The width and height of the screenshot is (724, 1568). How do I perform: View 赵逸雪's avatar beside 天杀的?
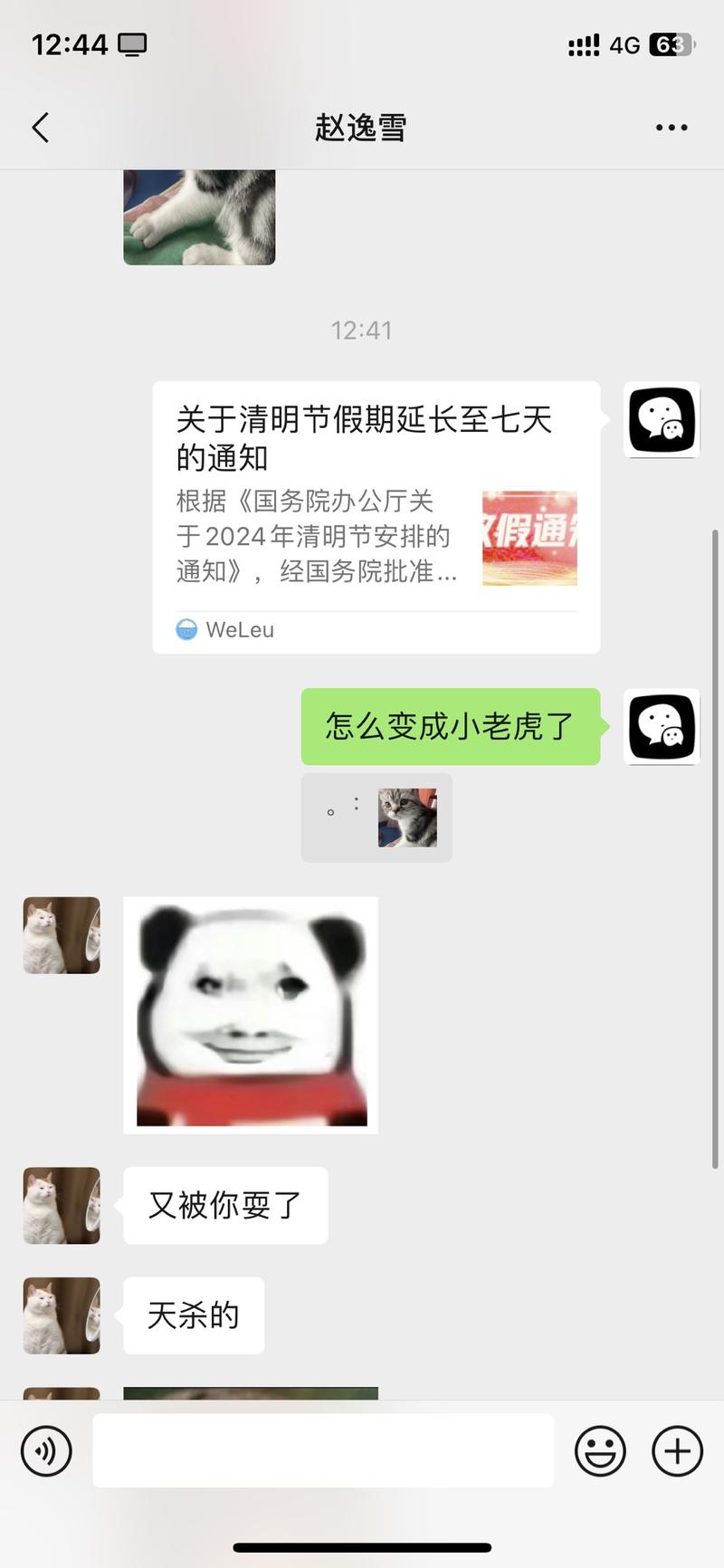(62, 1315)
